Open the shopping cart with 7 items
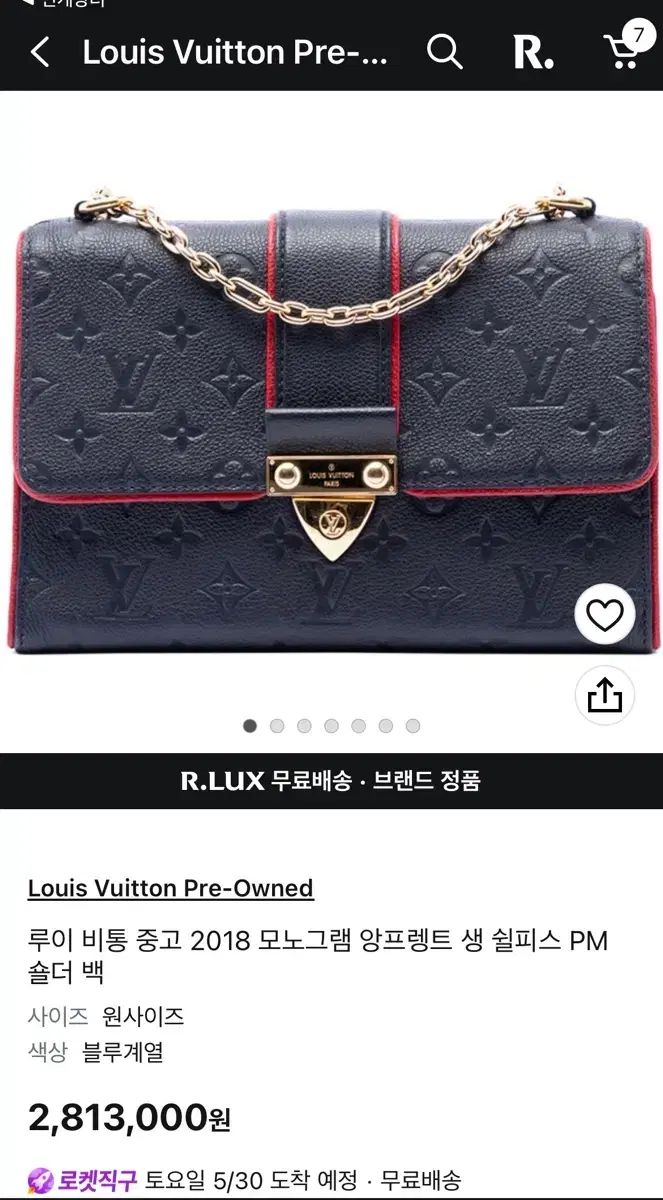 point(627,46)
